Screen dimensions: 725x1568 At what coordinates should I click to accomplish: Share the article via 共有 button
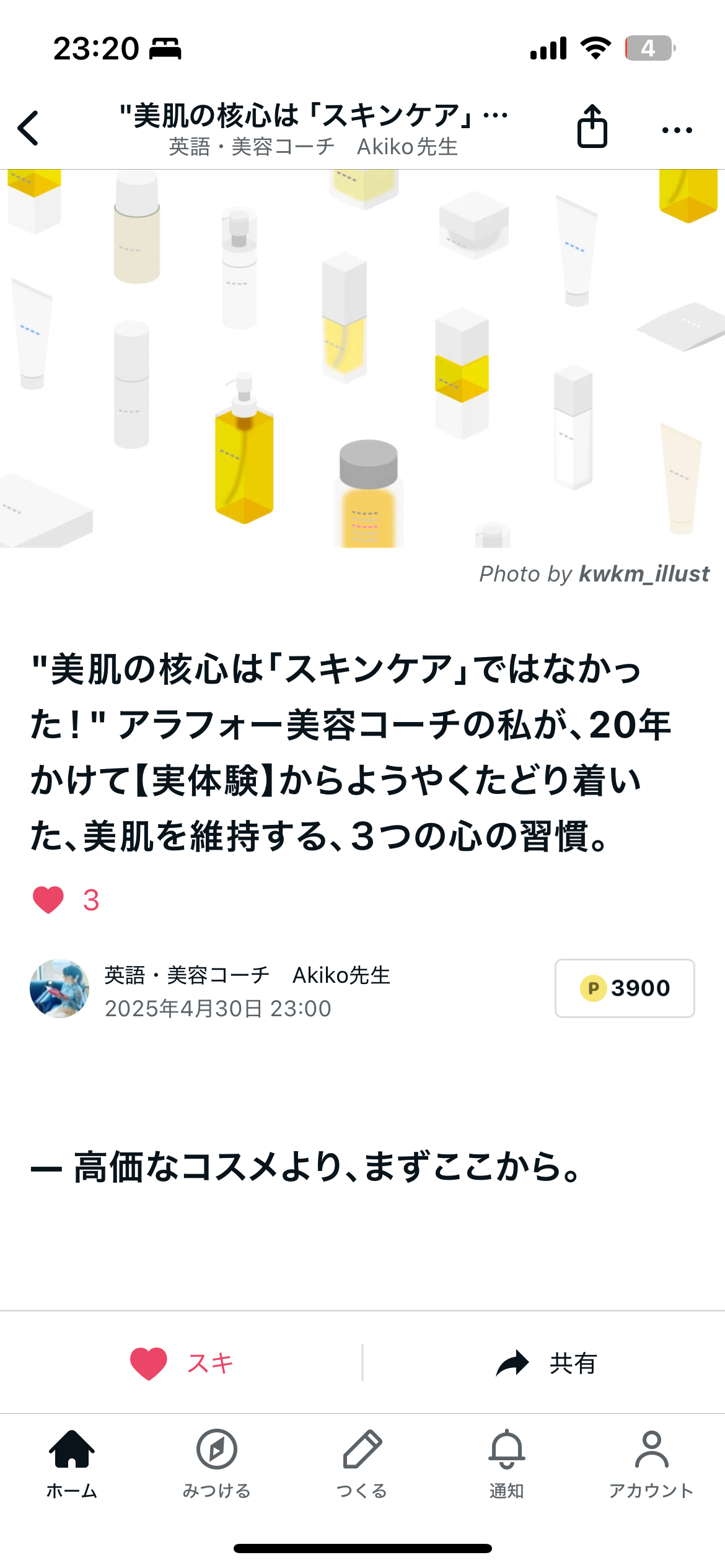545,1364
